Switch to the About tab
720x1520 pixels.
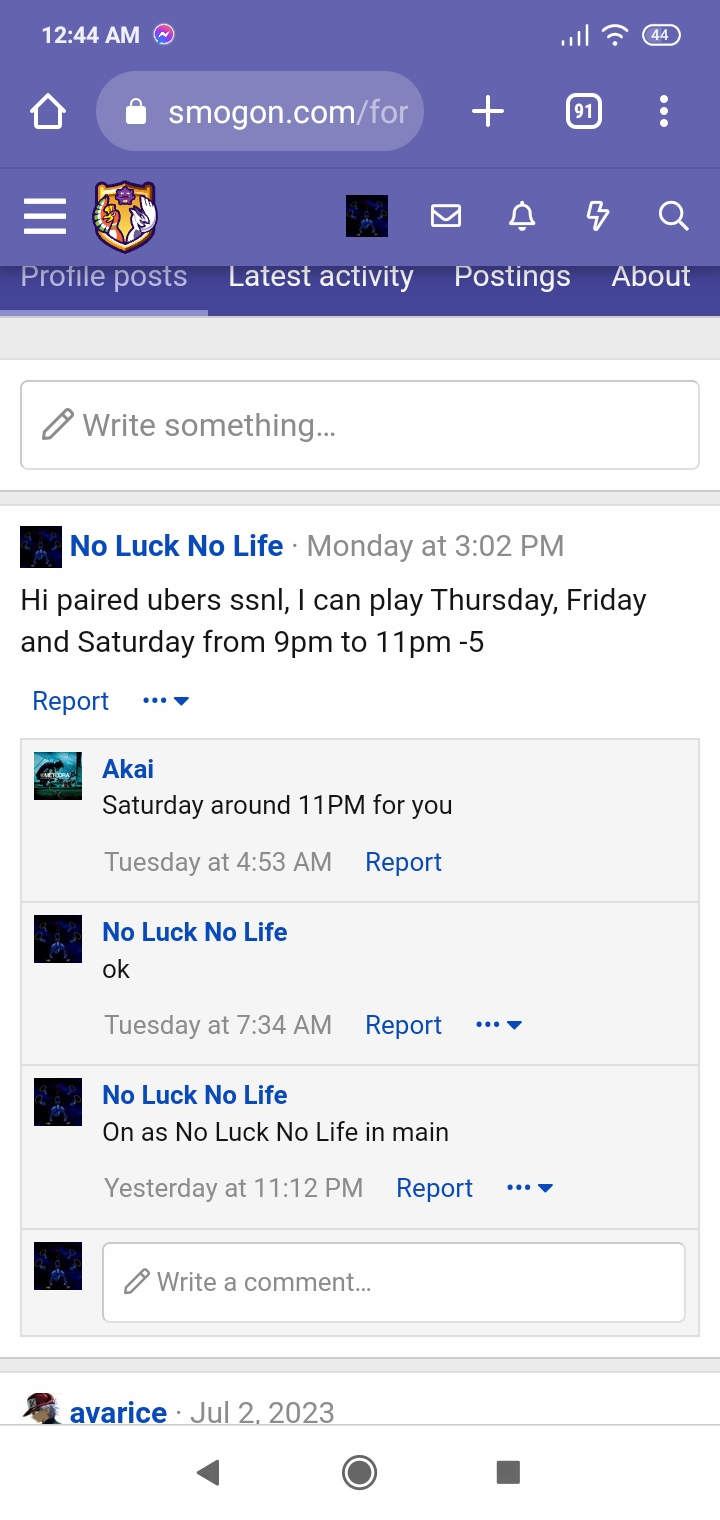[651, 276]
